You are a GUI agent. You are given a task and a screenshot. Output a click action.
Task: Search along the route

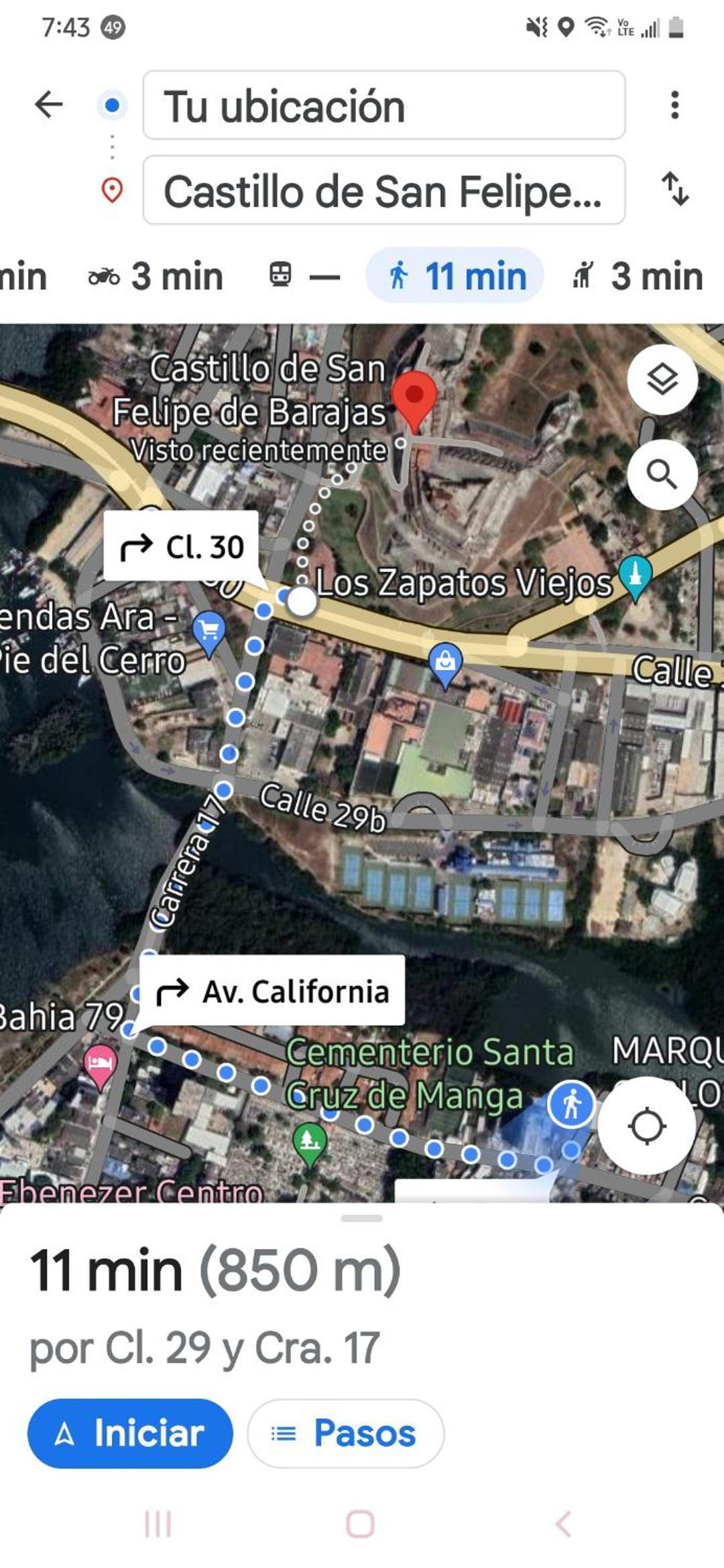point(662,474)
